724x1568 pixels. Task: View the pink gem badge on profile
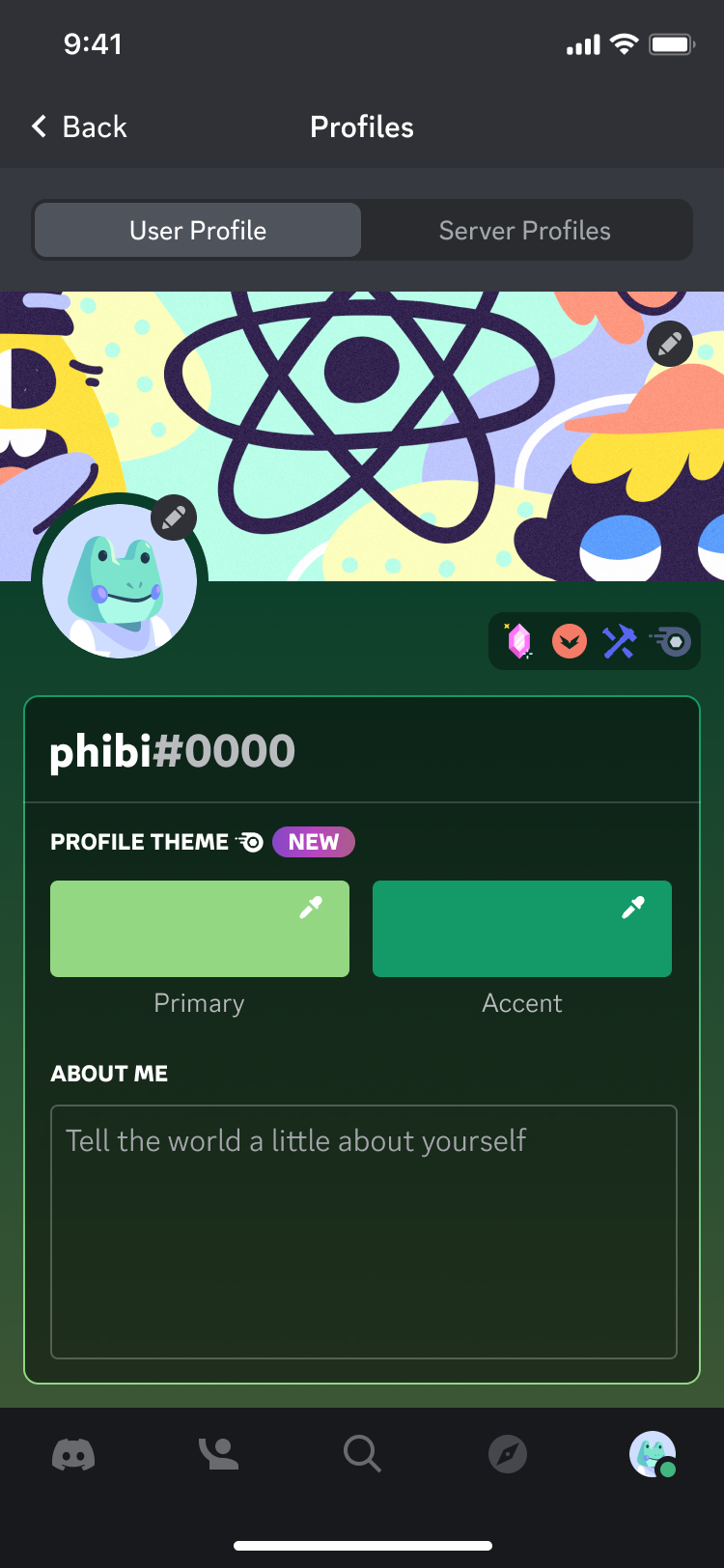click(518, 640)
